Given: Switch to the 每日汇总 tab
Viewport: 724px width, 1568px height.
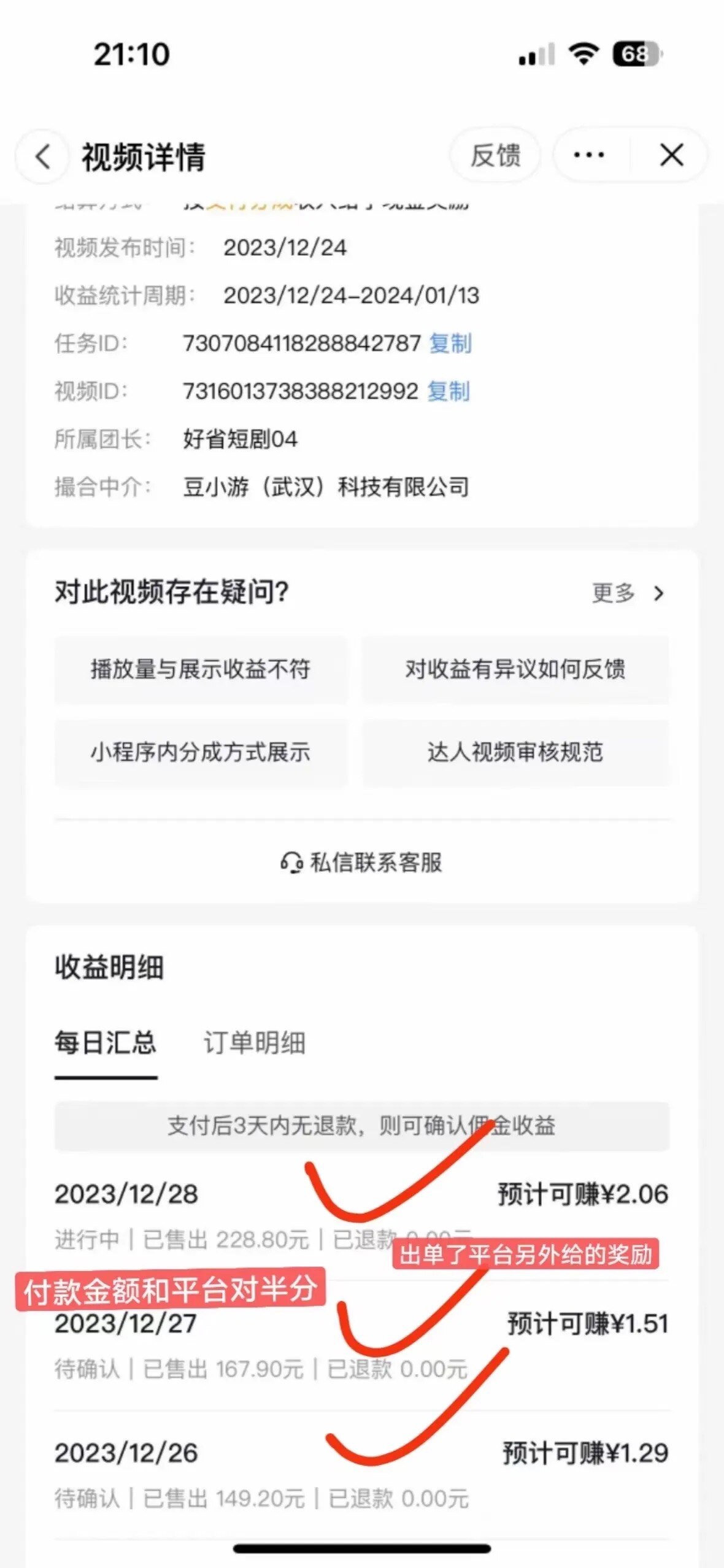Looking at the screenshot, I should click(x=106, y=1043).
